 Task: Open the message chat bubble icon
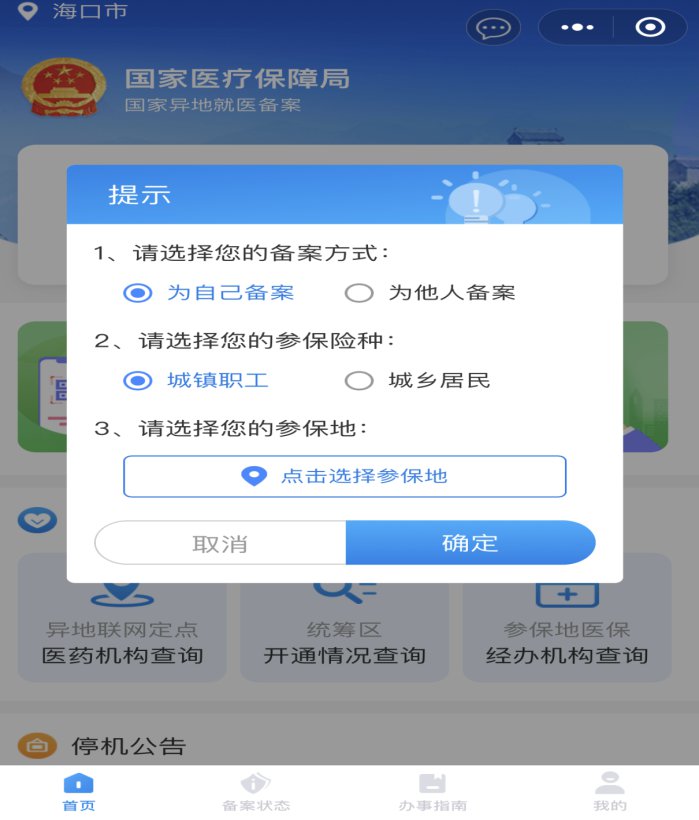coord(493,28)
